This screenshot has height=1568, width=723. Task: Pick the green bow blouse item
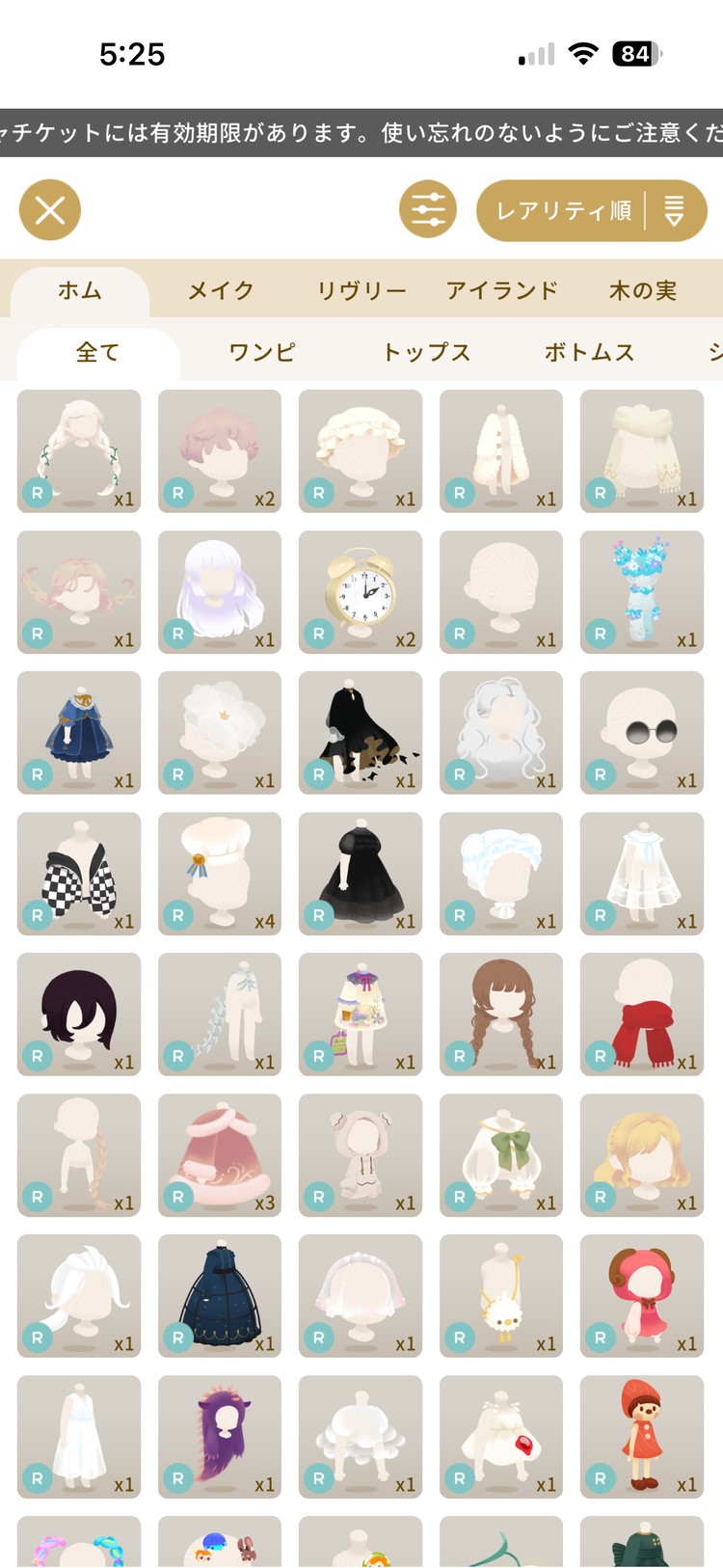coord(501,1155)
